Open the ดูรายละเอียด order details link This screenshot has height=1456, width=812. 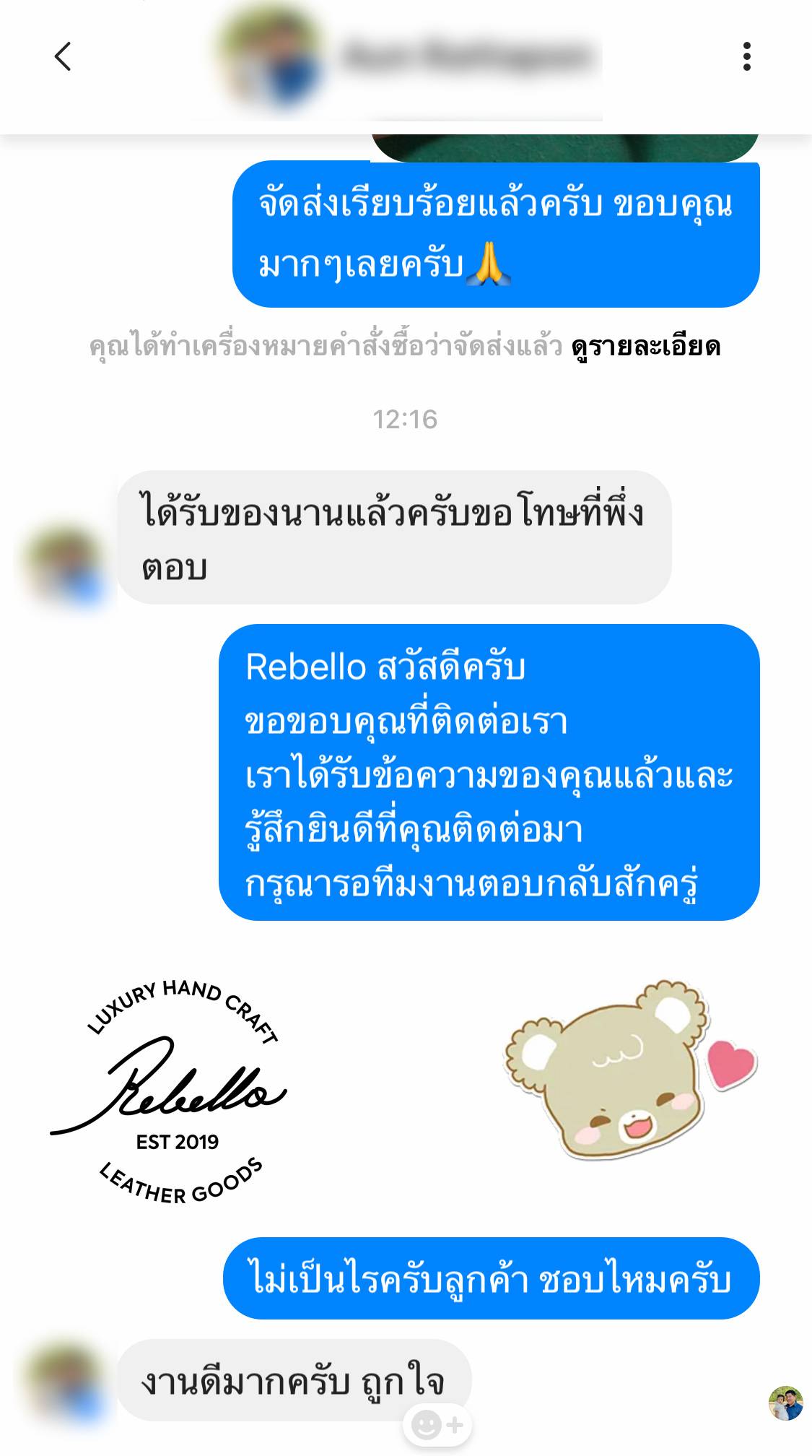click(x=645, y=347)
